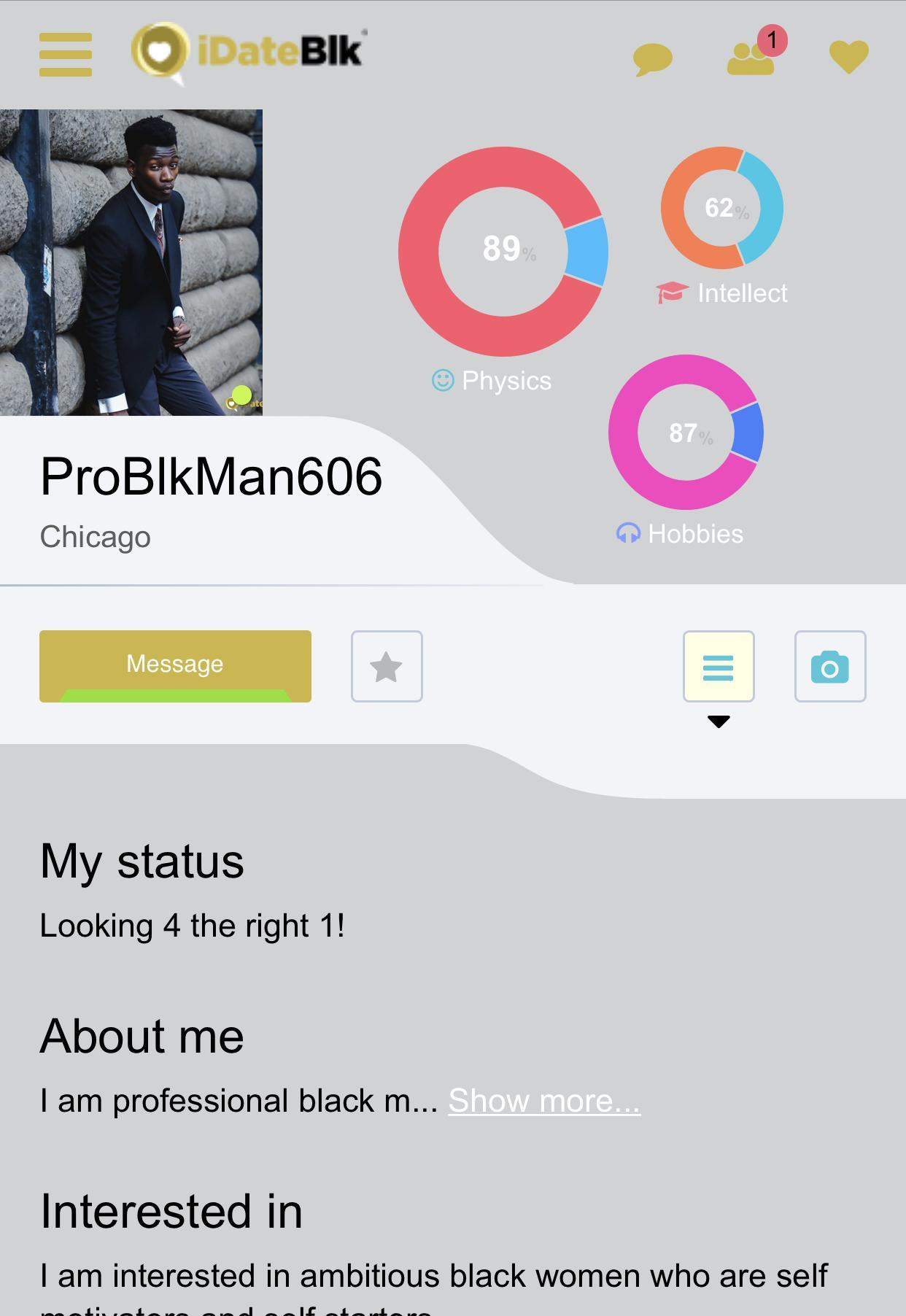The width and height of the screenshot is (906, 1316).
Task: Open the heart likes icon
Action: pos(849,57)
